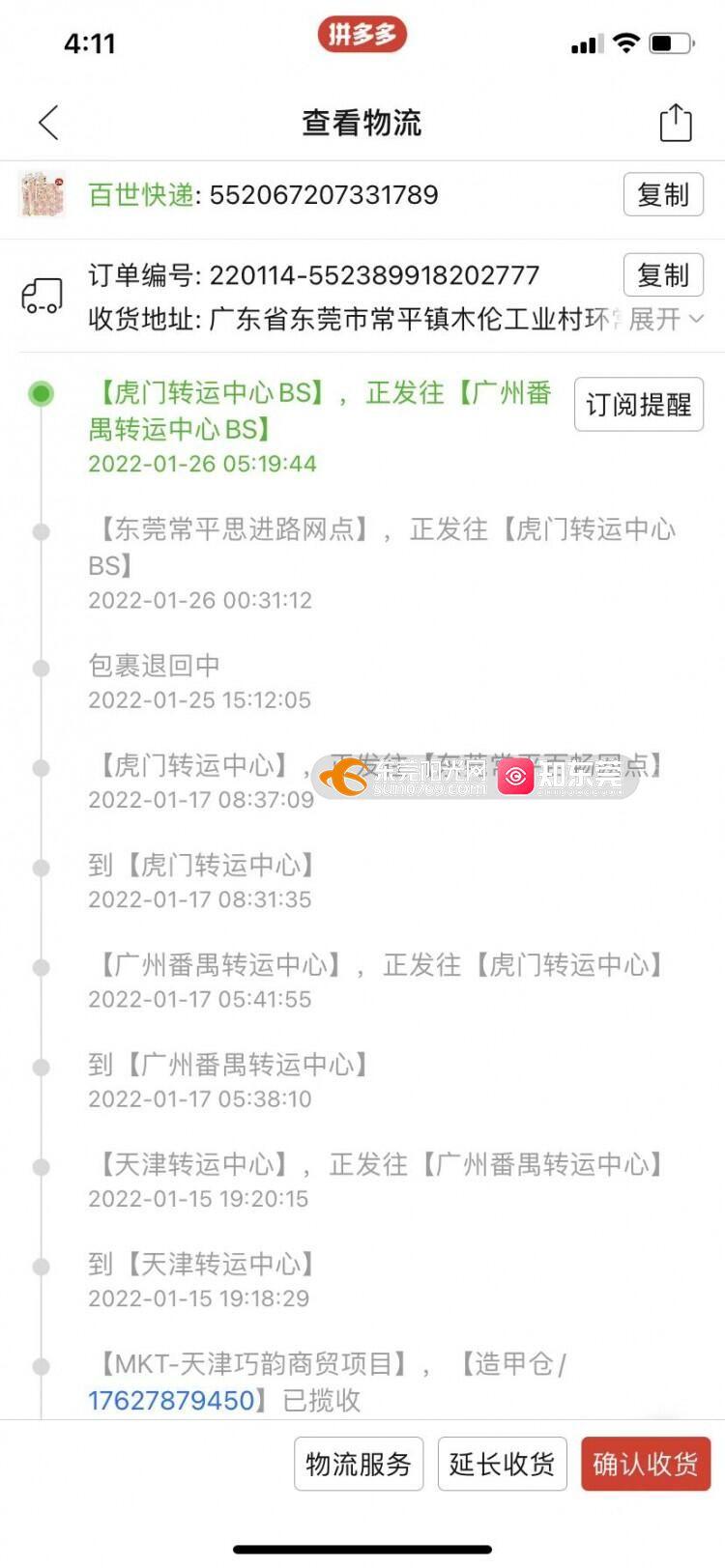The width and height of the screenshot is (725, 1568).
Task: Copy the 百世快递 tracking number
Action: pos(662,195)
